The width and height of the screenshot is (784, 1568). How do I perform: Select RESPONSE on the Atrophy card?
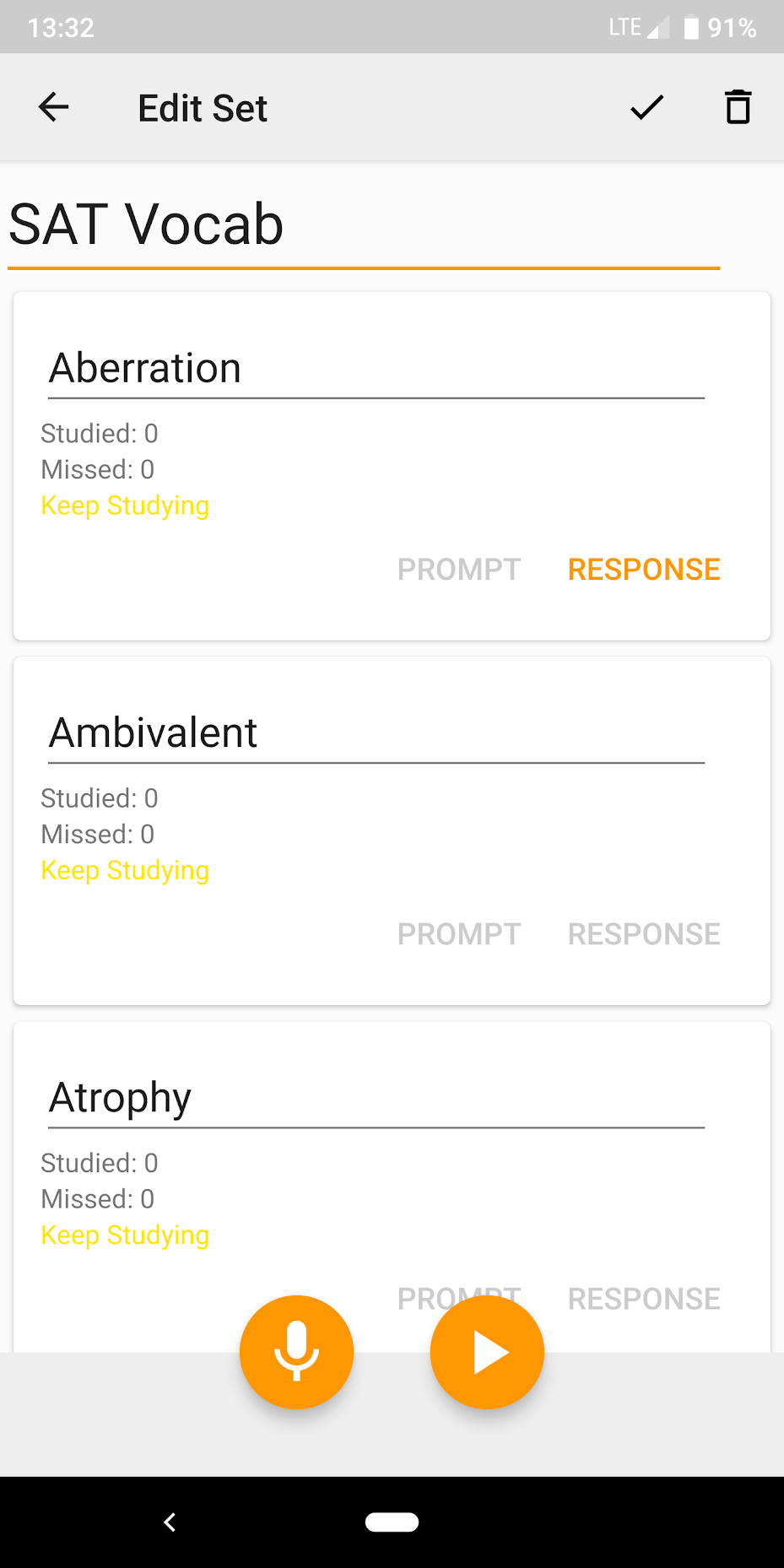click(644, 1299)
